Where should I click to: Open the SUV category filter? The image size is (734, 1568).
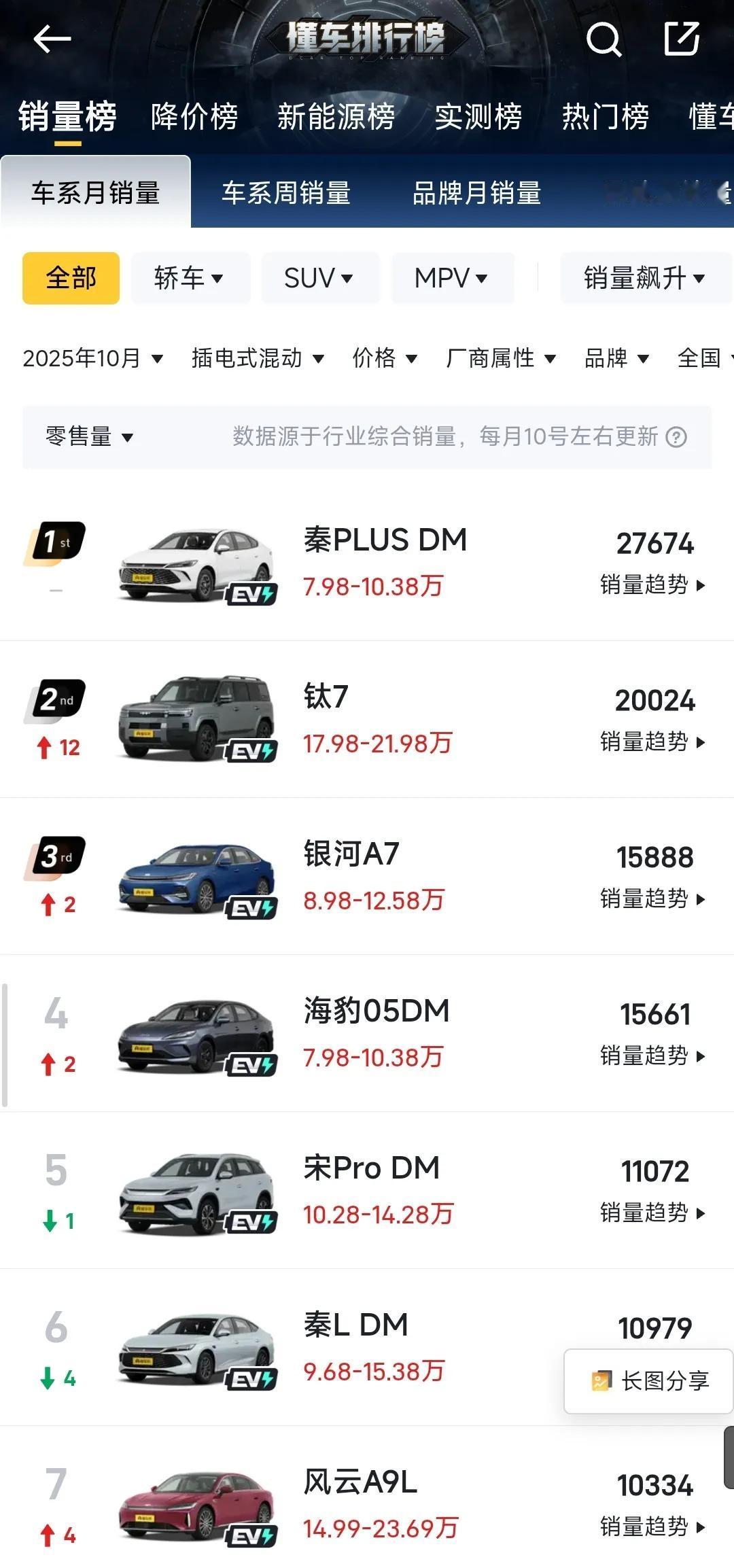pyautogui.click(x=319, y=277)
